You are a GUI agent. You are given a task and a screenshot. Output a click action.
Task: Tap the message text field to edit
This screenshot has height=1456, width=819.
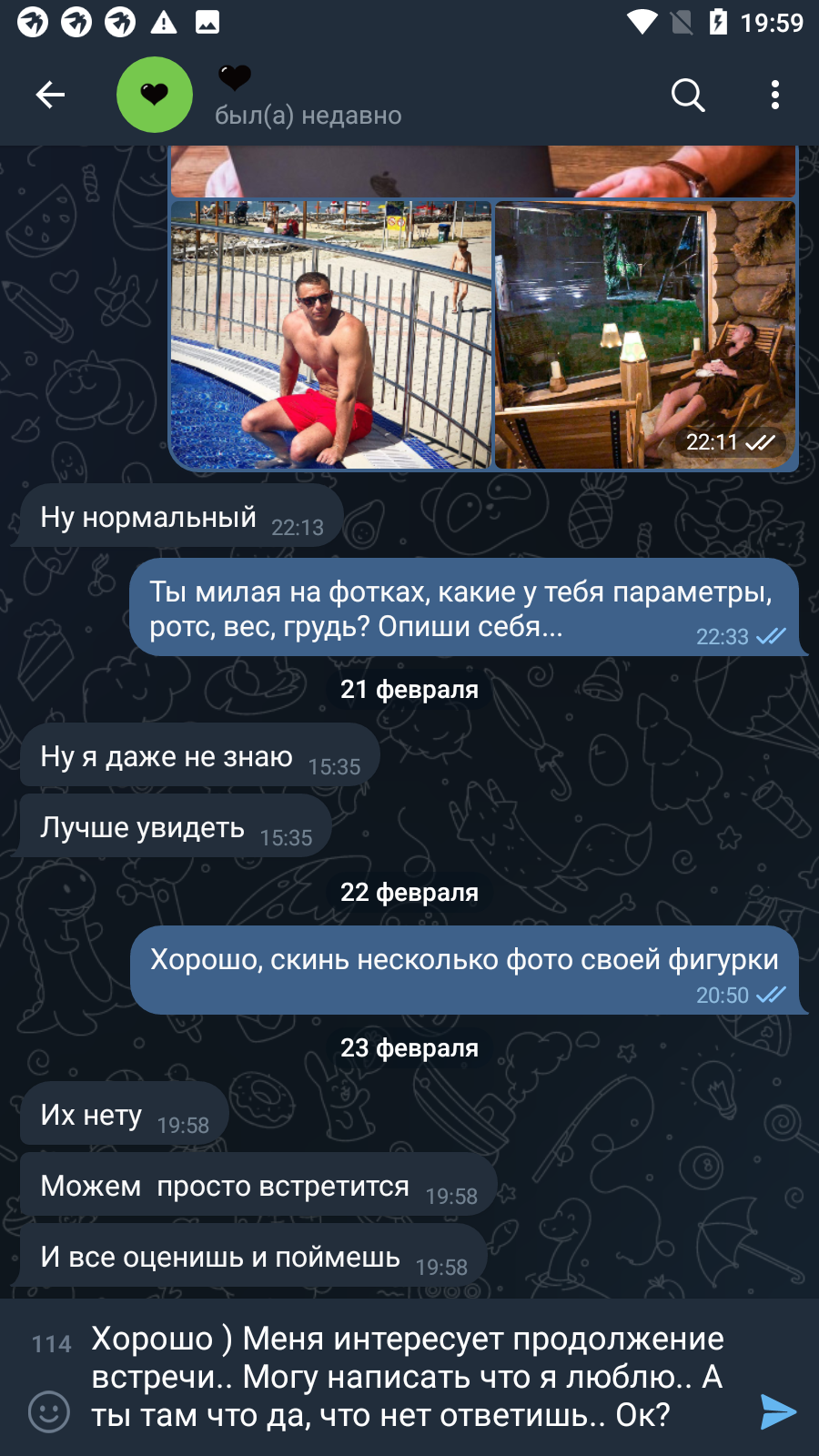click(414, 1377)
